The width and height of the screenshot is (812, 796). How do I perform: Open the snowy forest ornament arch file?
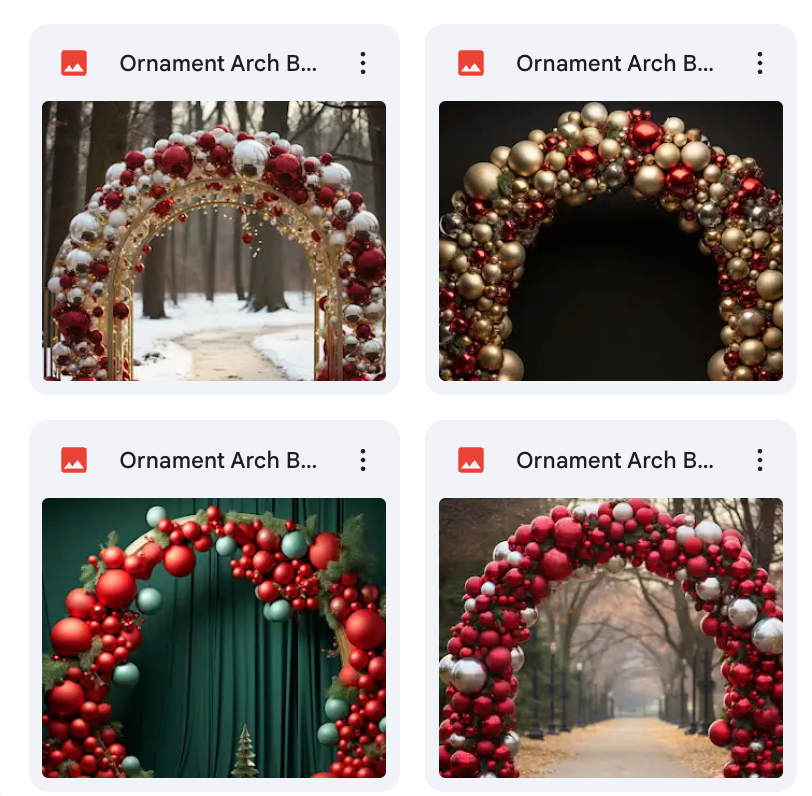(x=213, y=240)
